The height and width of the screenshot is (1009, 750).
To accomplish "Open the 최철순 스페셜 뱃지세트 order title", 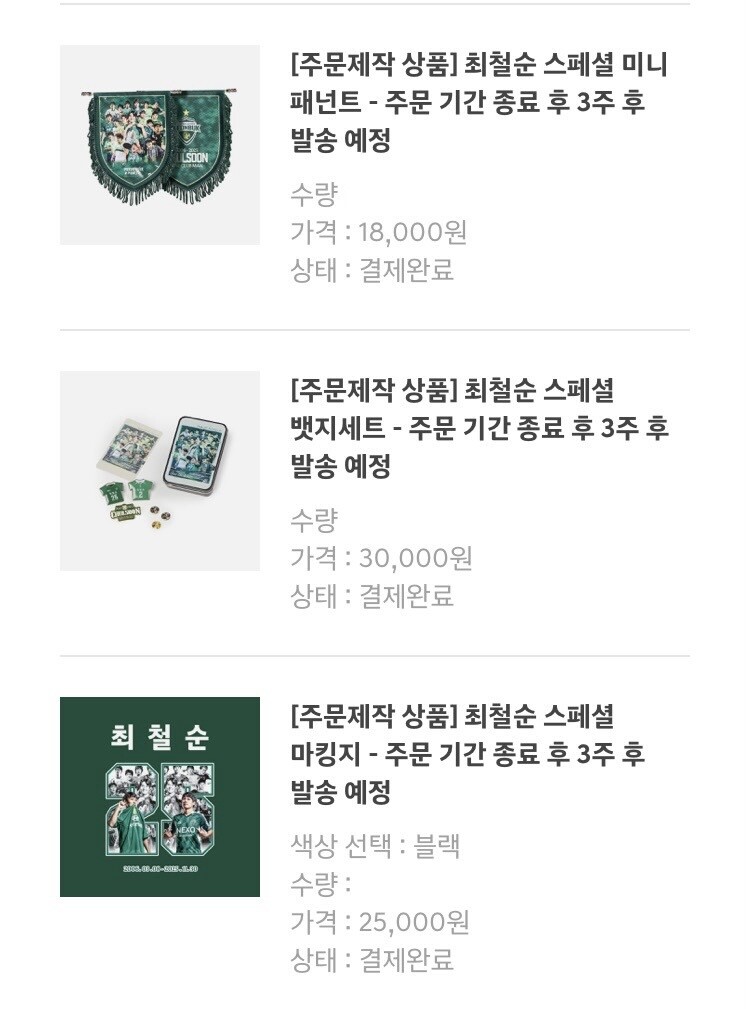I will point(479,429).
